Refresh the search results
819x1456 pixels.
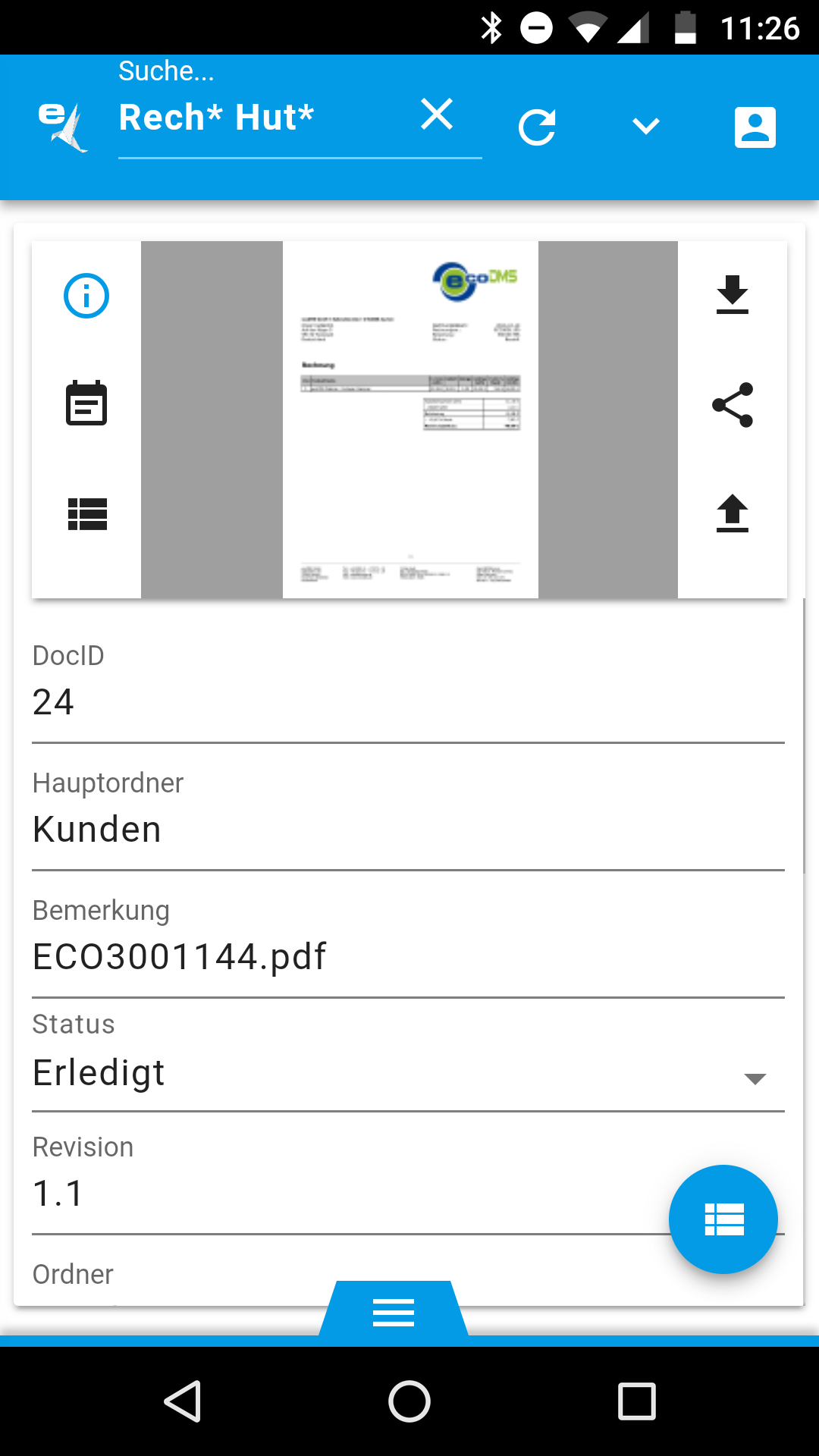pyautogui.click(x=537, y=127)
